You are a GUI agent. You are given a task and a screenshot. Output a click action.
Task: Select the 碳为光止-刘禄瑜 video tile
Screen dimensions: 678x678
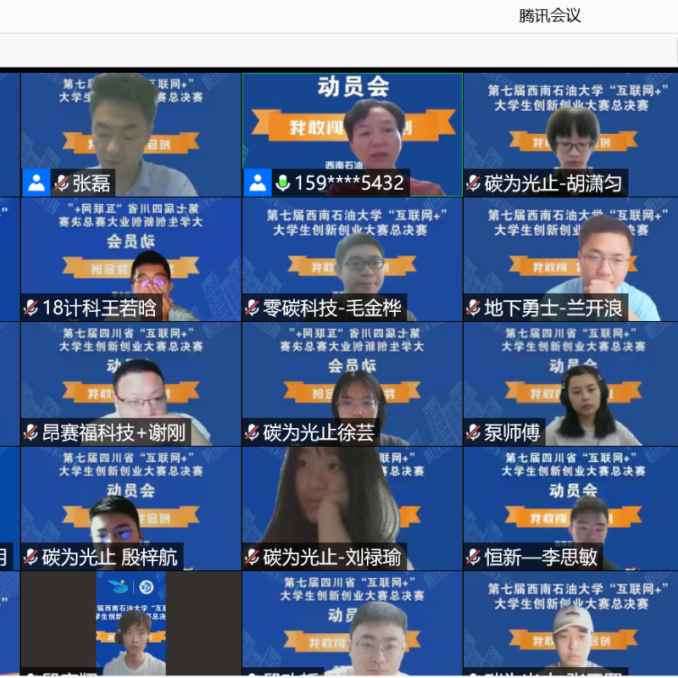coord(352,508)
